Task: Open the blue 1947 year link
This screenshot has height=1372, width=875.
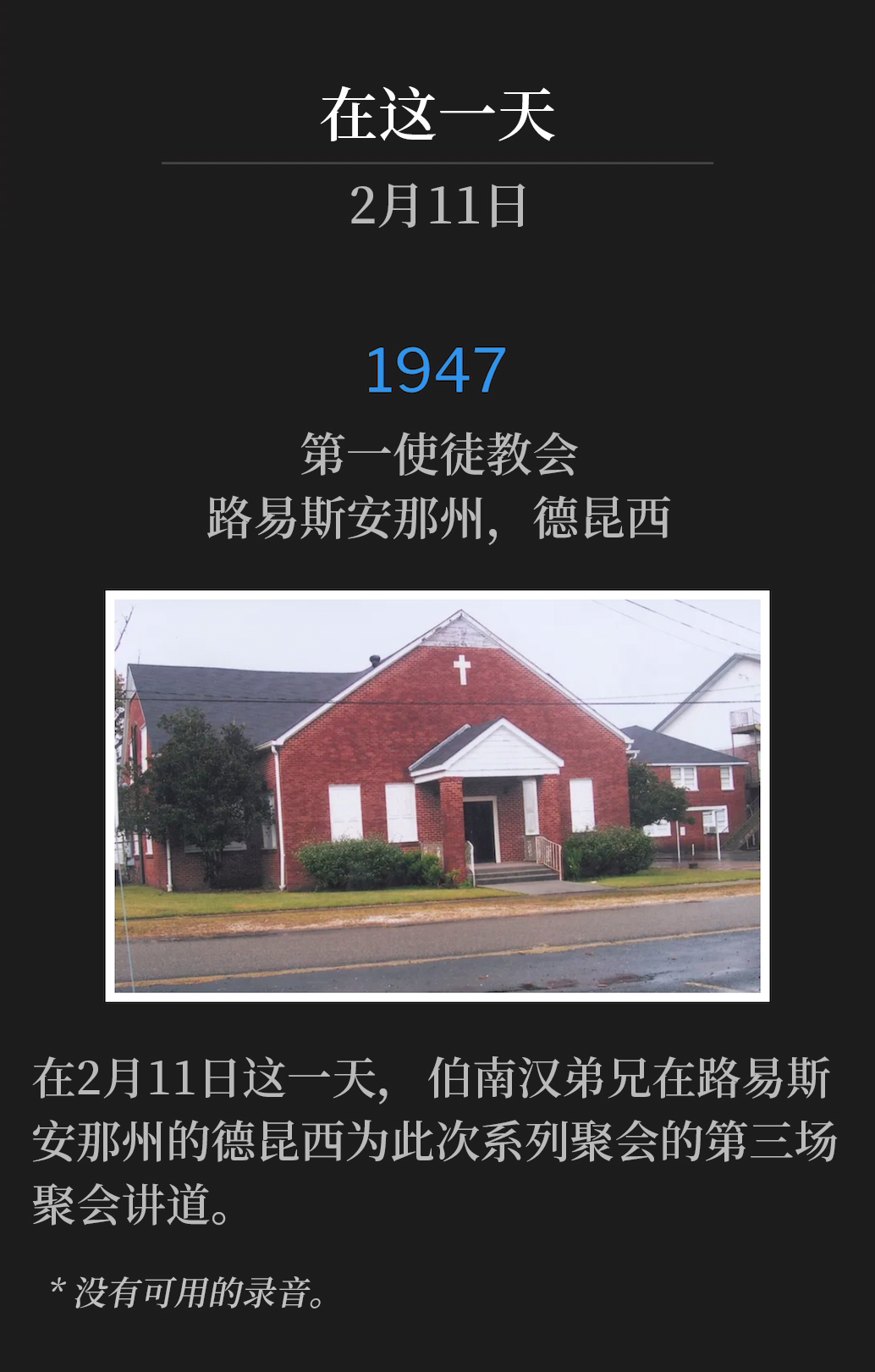Action: (436, 371)
